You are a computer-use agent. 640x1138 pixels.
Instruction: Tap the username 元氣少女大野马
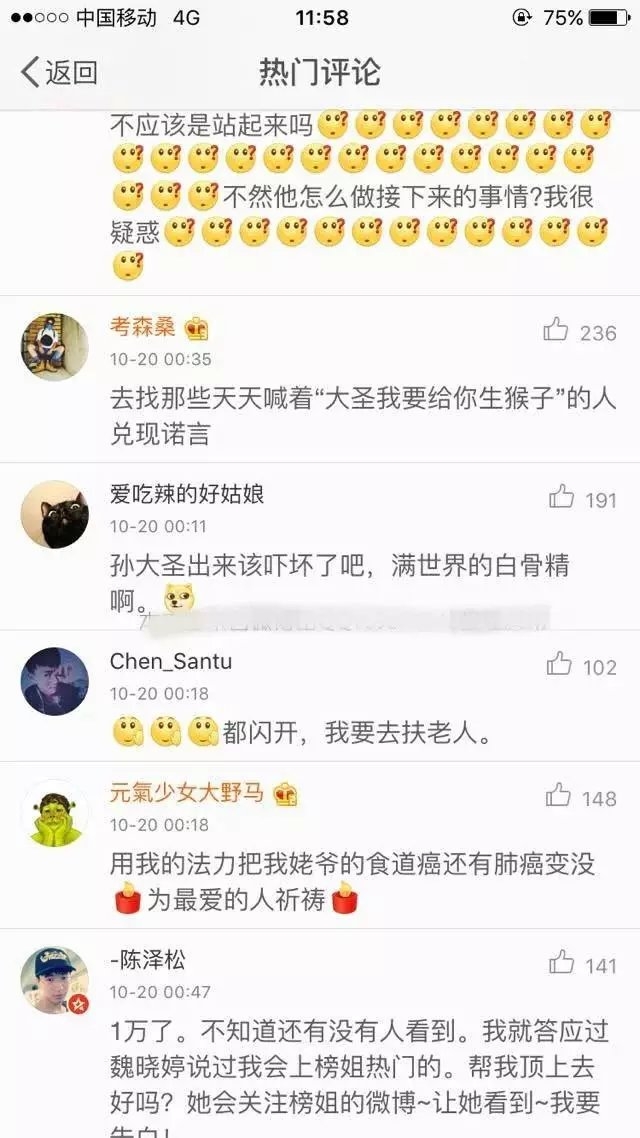coord(187,793)
